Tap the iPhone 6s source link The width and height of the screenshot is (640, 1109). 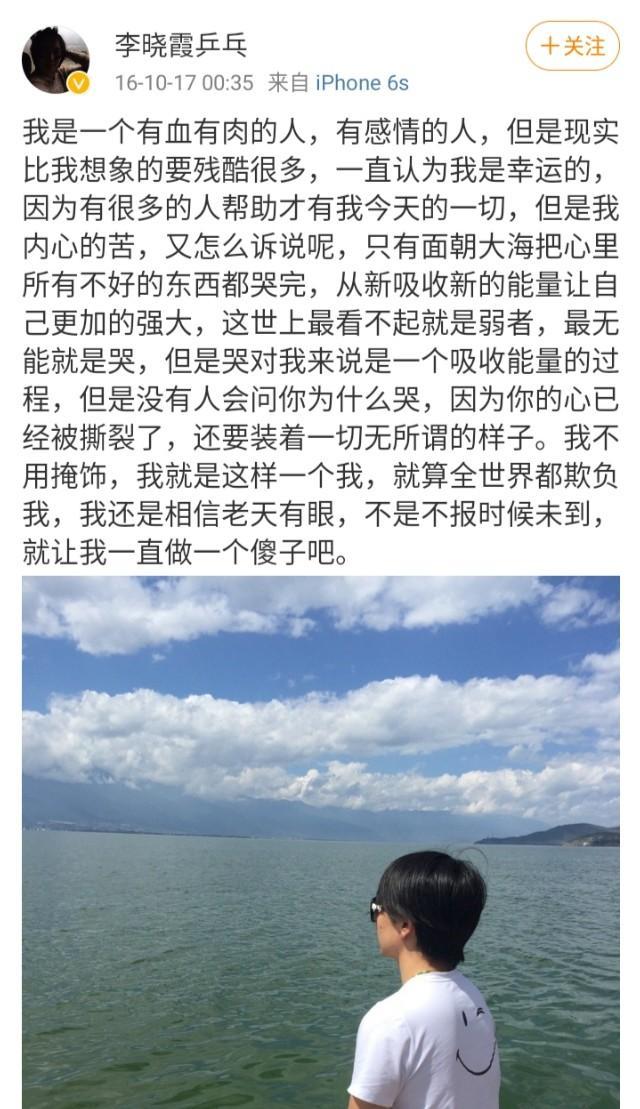pyautogui.click(x=362, y=83)
